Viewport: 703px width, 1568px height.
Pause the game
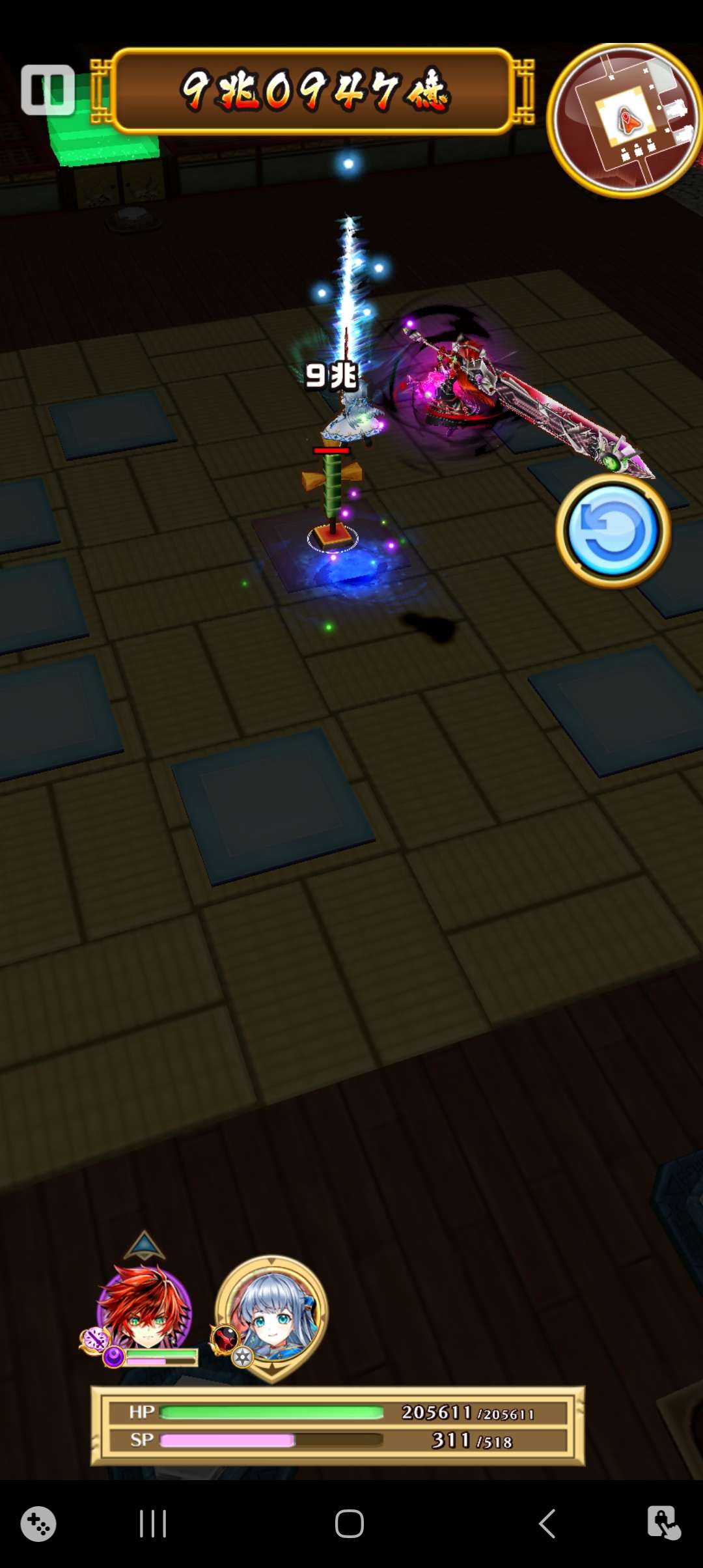click(48, 90)
